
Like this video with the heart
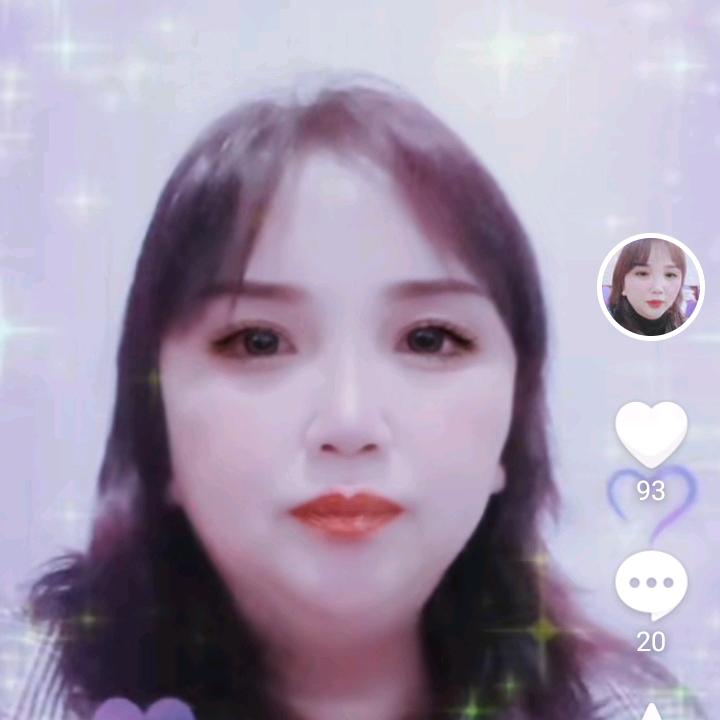(x=651, y=435)
